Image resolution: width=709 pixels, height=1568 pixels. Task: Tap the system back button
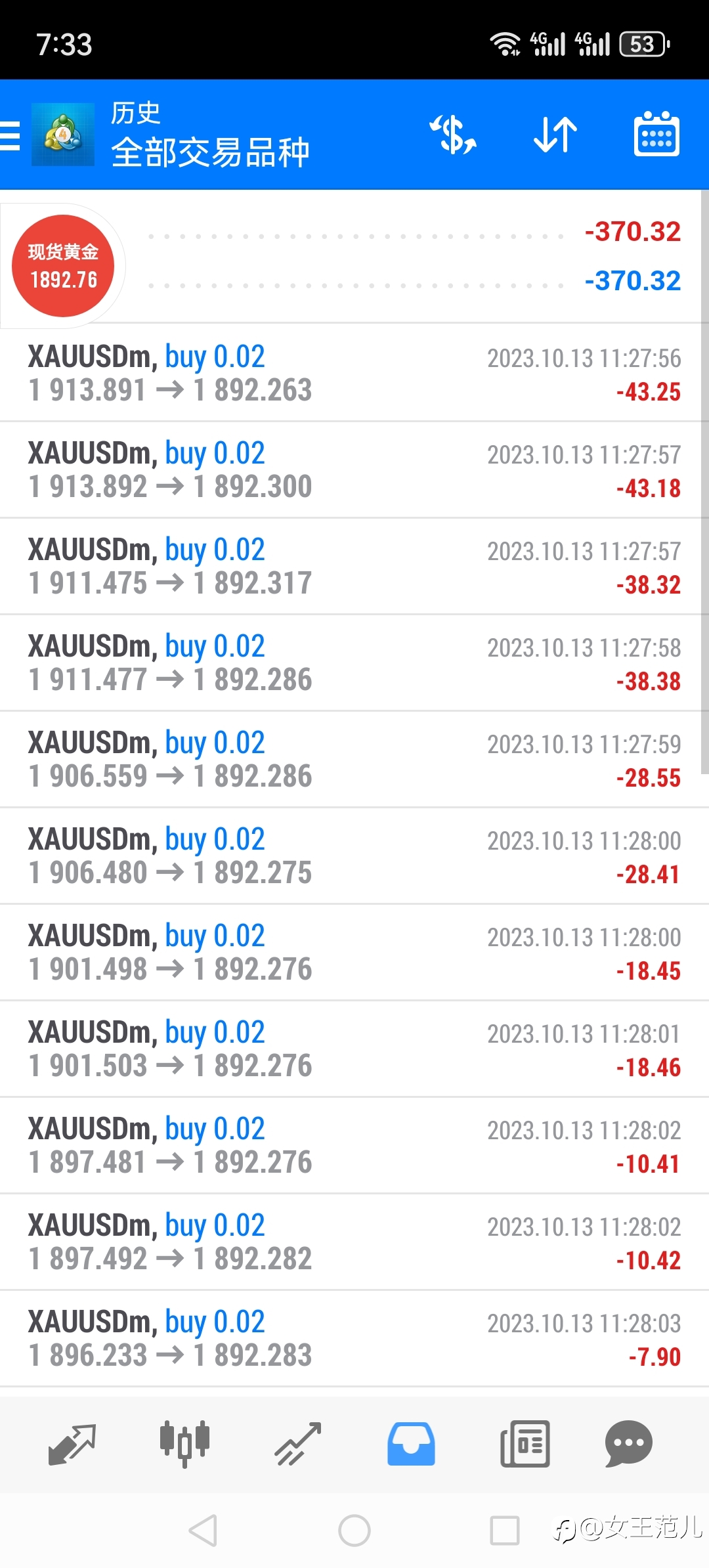pyautogui.click(x=203, y=1531)
